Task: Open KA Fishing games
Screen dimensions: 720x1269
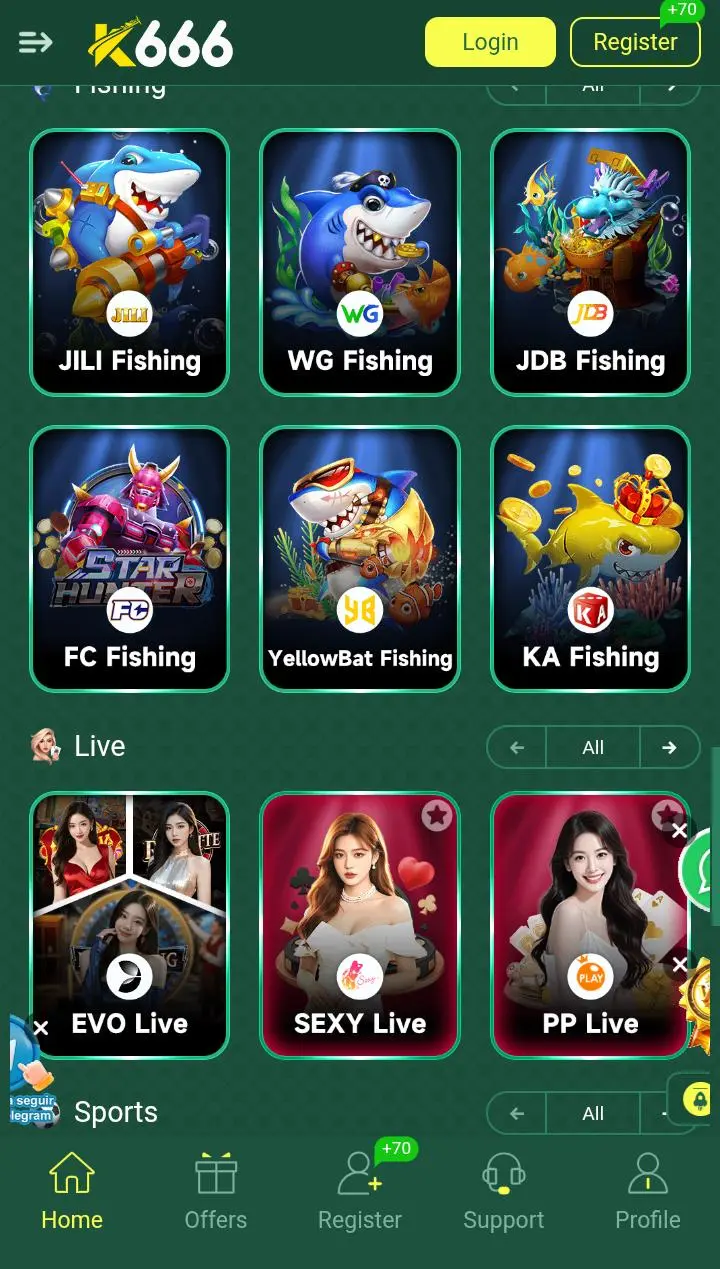Action: [590, 558]
